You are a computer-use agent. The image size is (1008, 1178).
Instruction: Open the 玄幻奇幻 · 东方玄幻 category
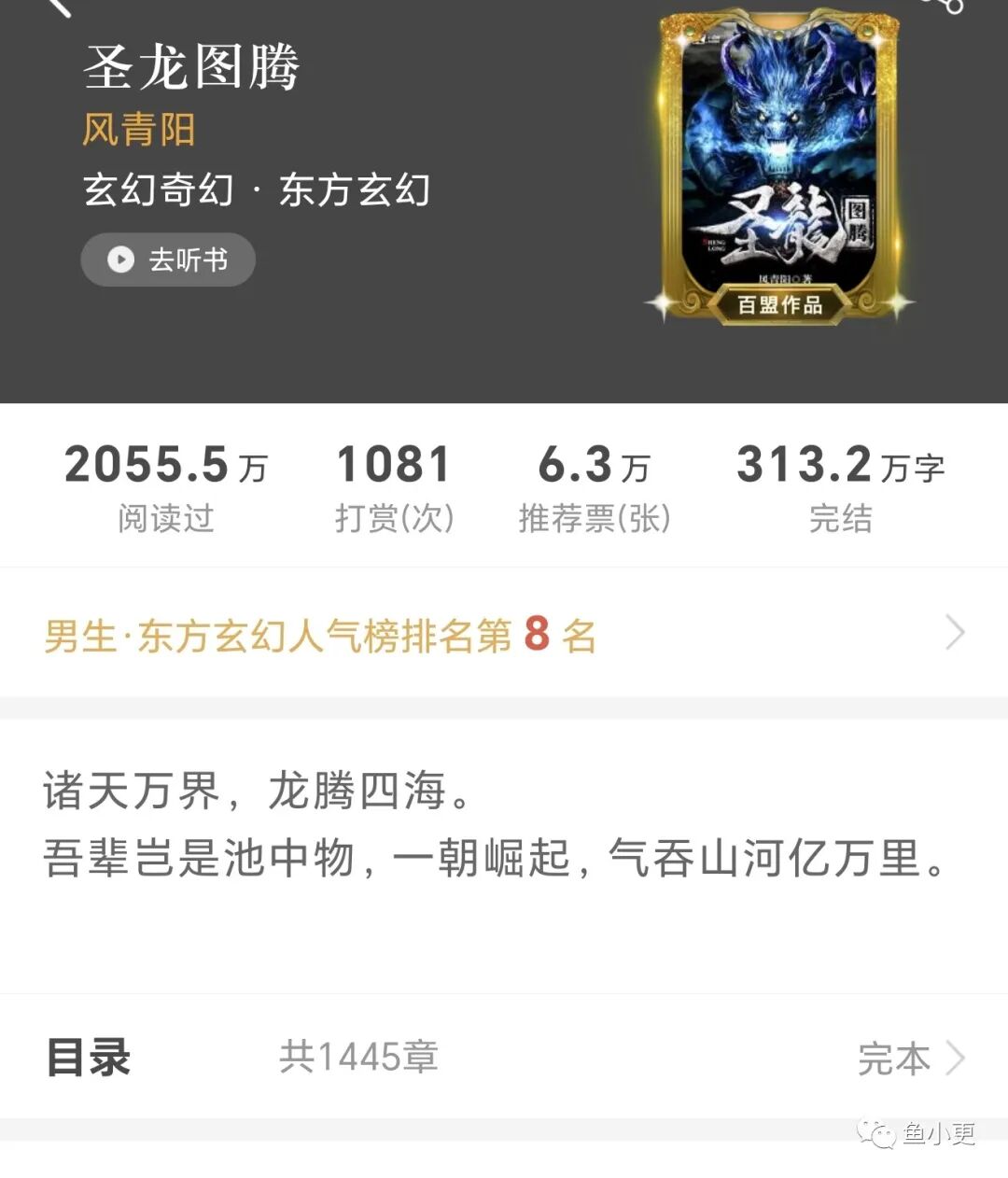(257, 189)
